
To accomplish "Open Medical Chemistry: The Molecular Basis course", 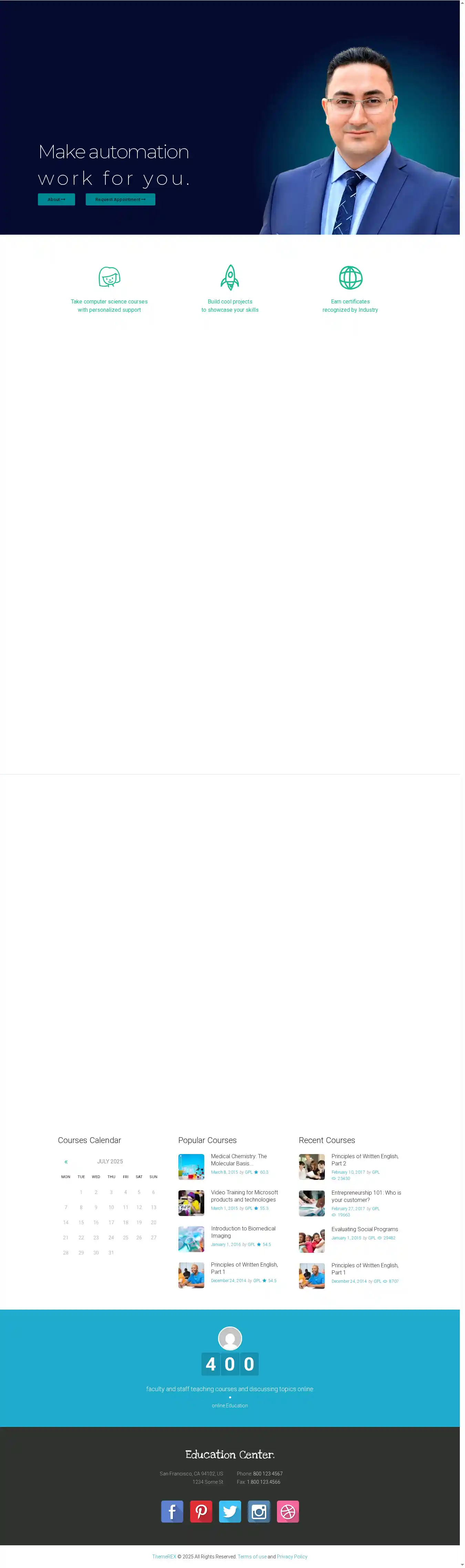I will 238,1159.
